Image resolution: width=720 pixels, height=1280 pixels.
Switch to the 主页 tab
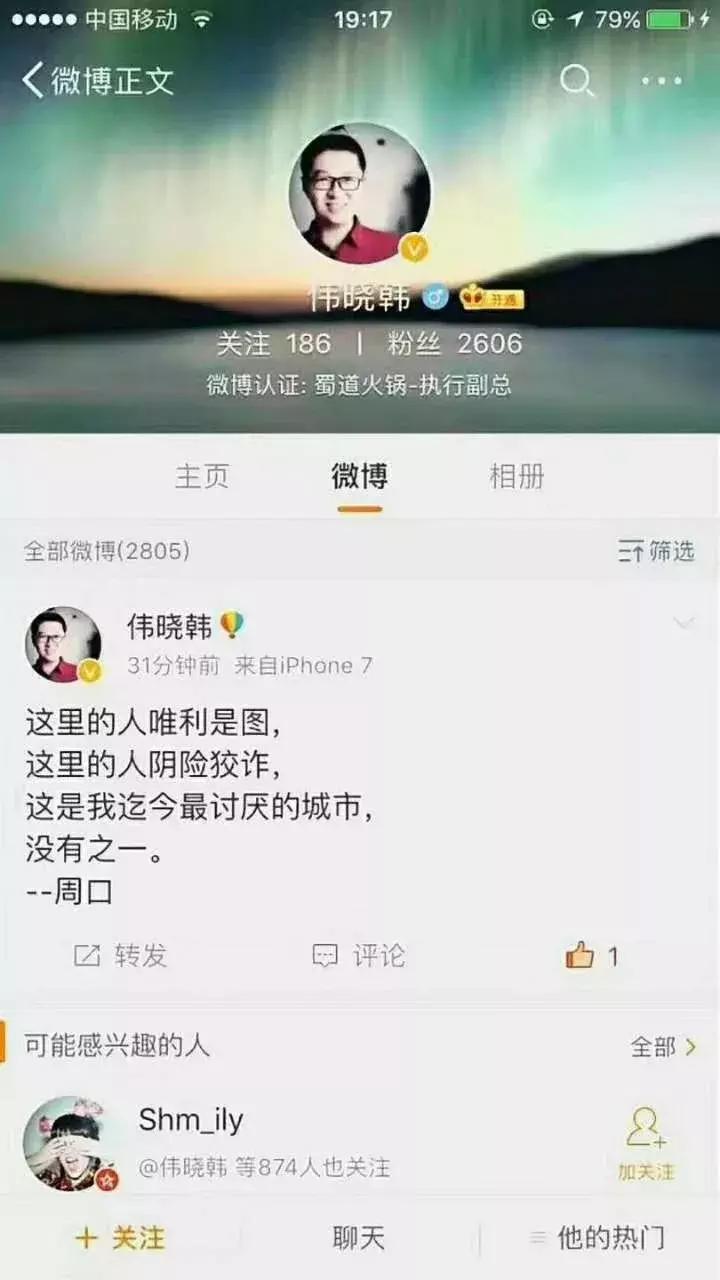[x=200, y=477]
